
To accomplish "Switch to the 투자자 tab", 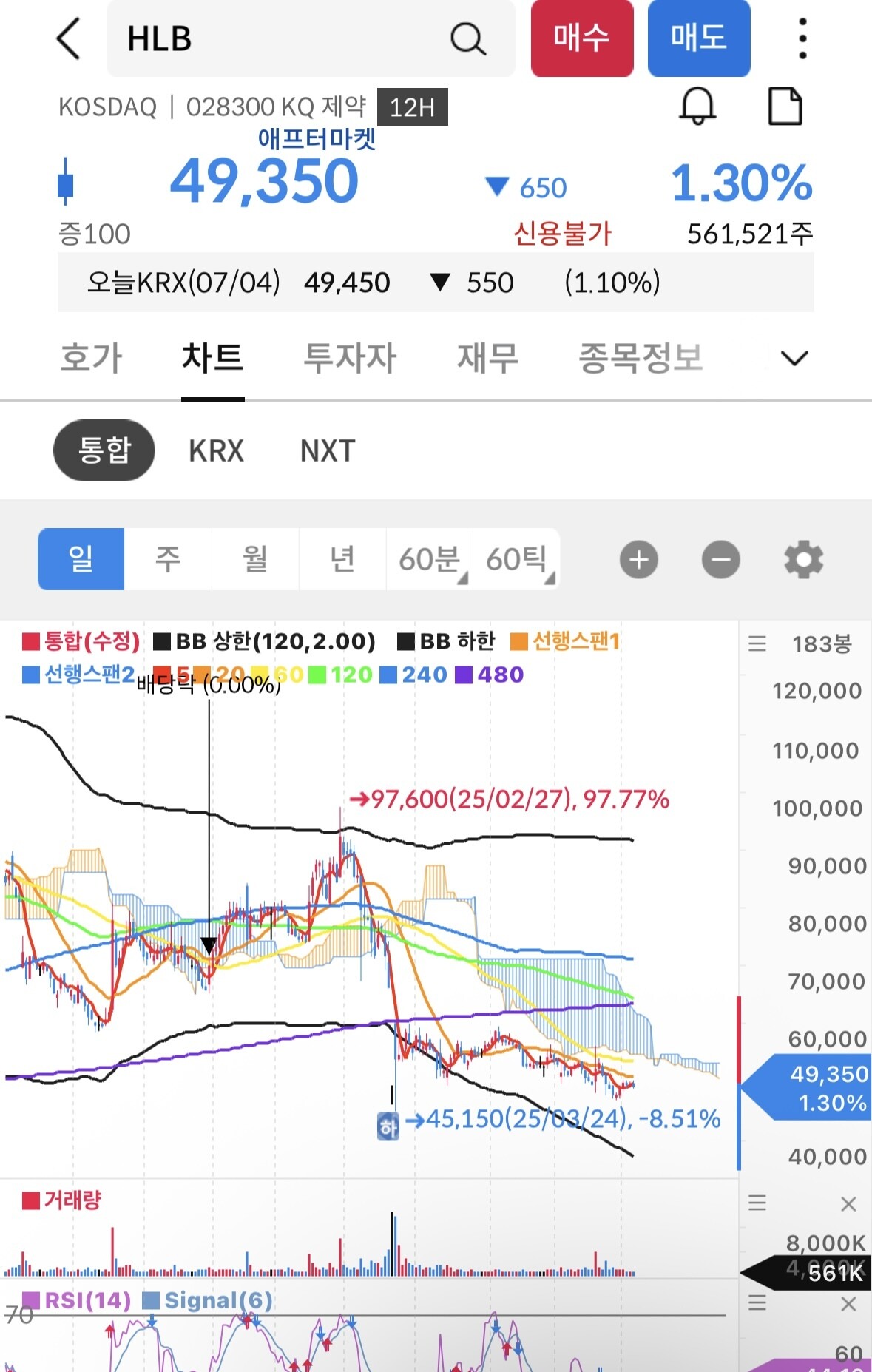I will [350, 359].
